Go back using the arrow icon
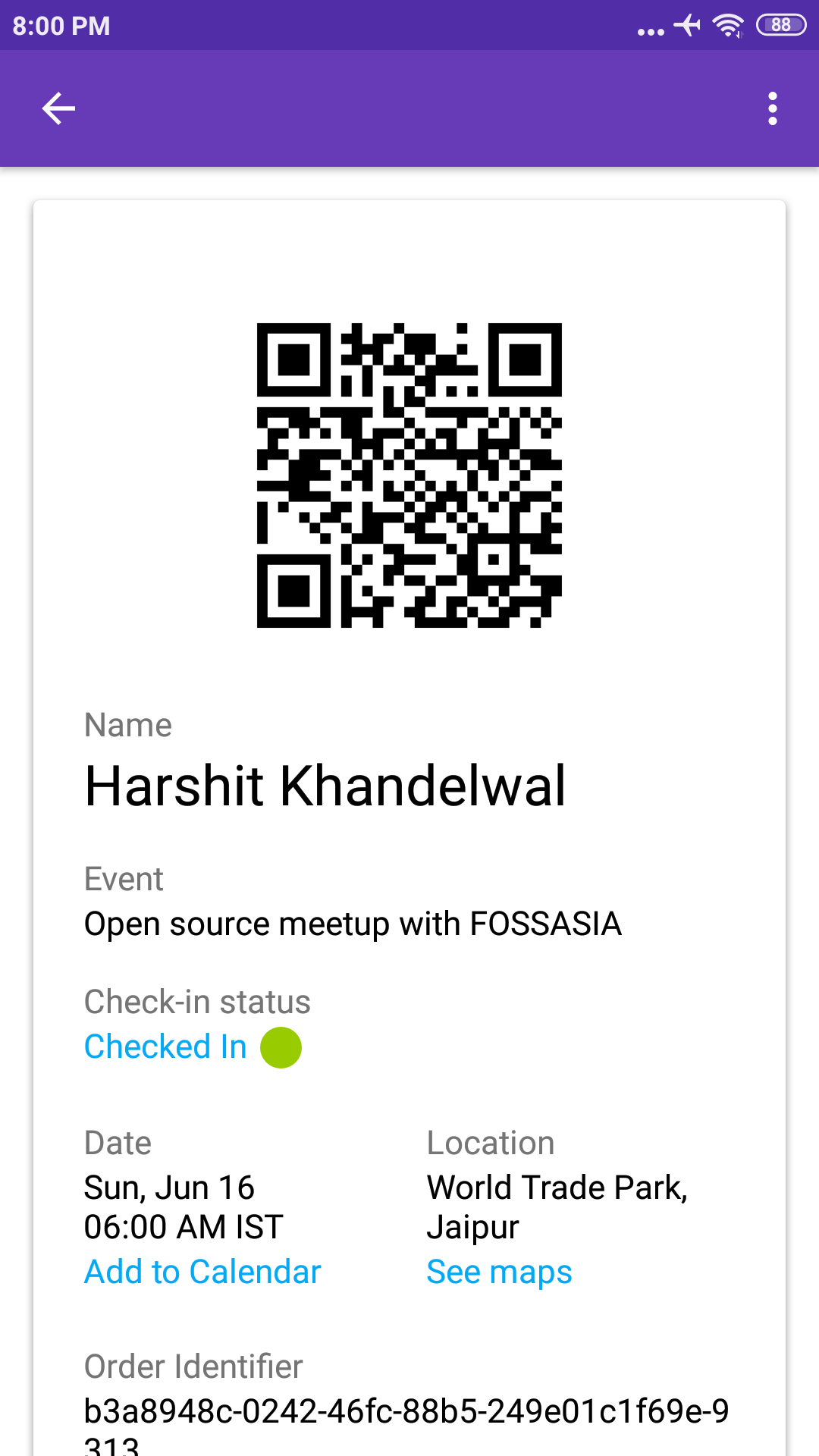Viewport: 819px width, 1456px height. (58, 108)
